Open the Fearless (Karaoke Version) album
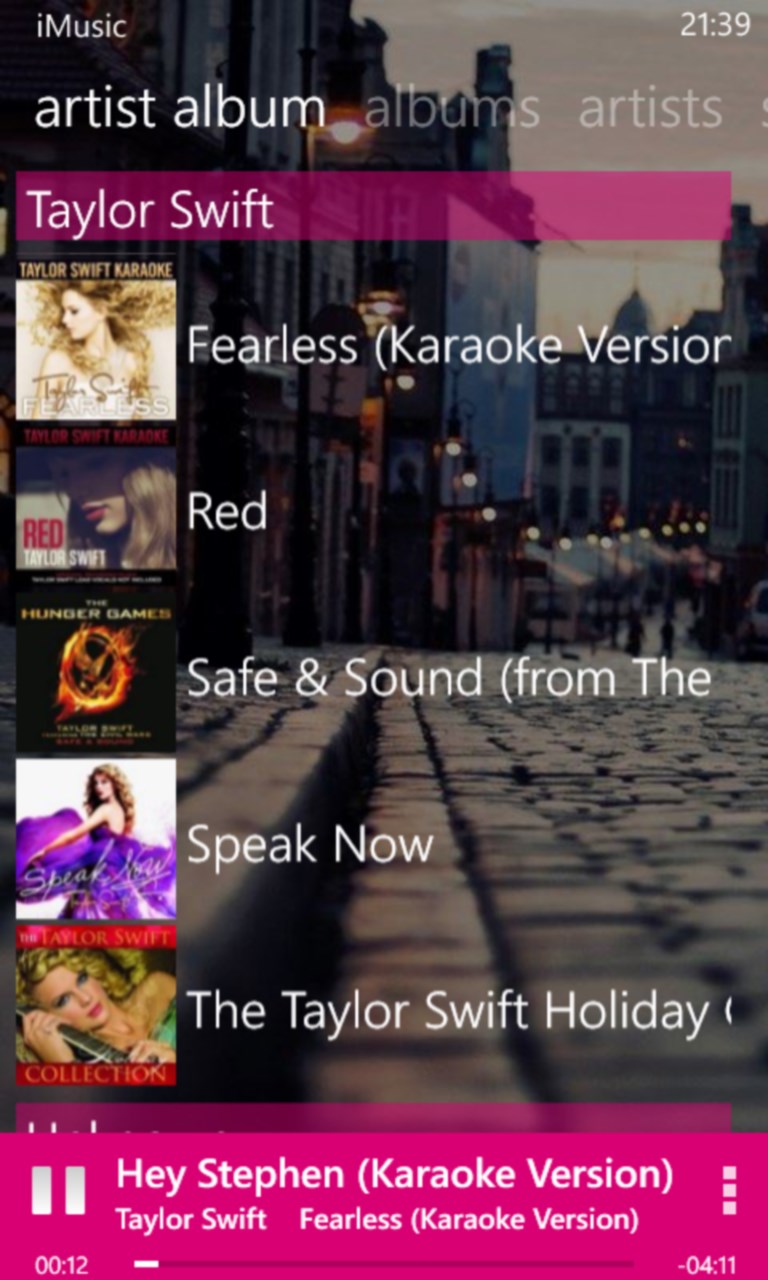 click(x=430, y=345)
